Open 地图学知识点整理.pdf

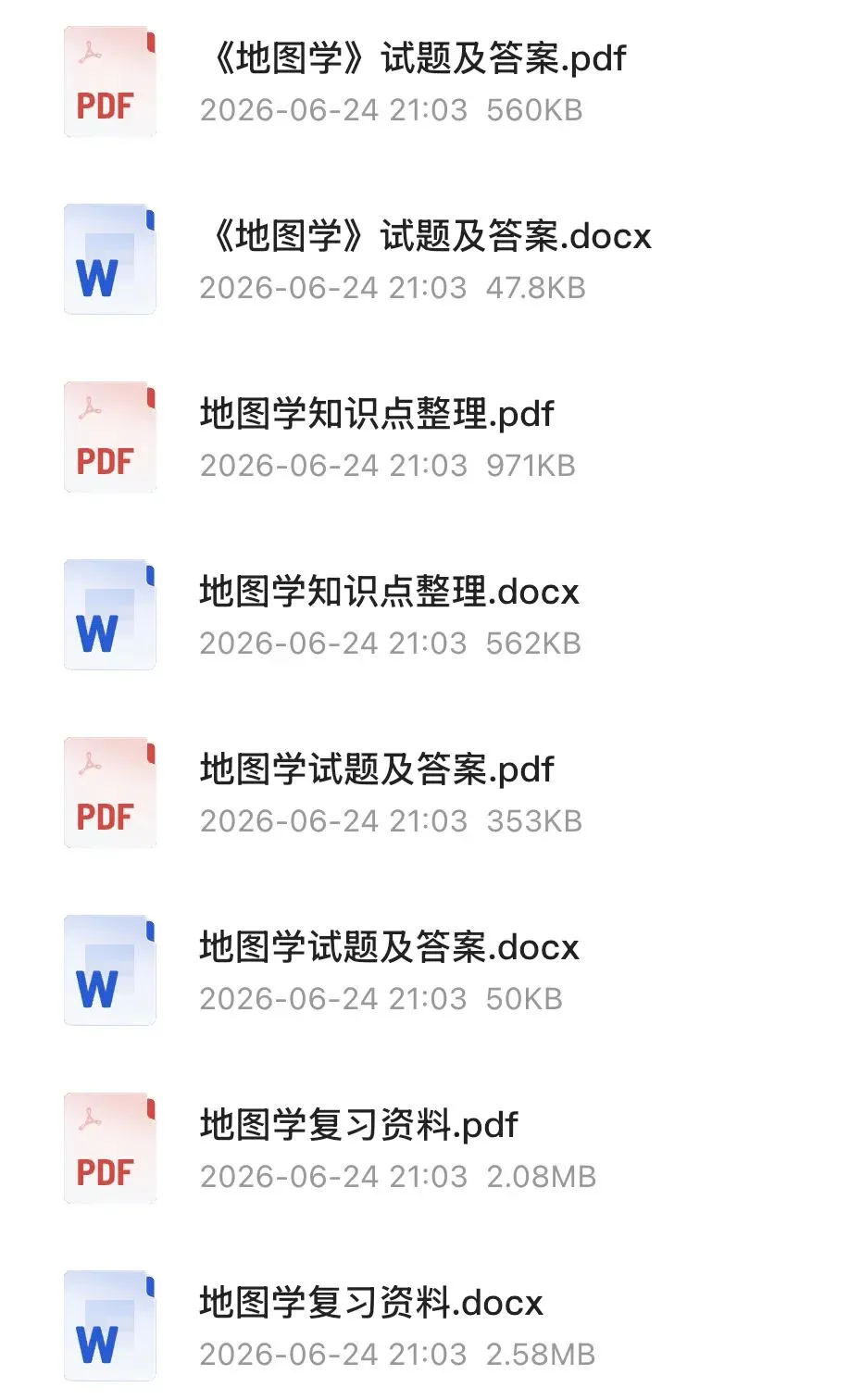pyautogui.click(x=431, y=437)
